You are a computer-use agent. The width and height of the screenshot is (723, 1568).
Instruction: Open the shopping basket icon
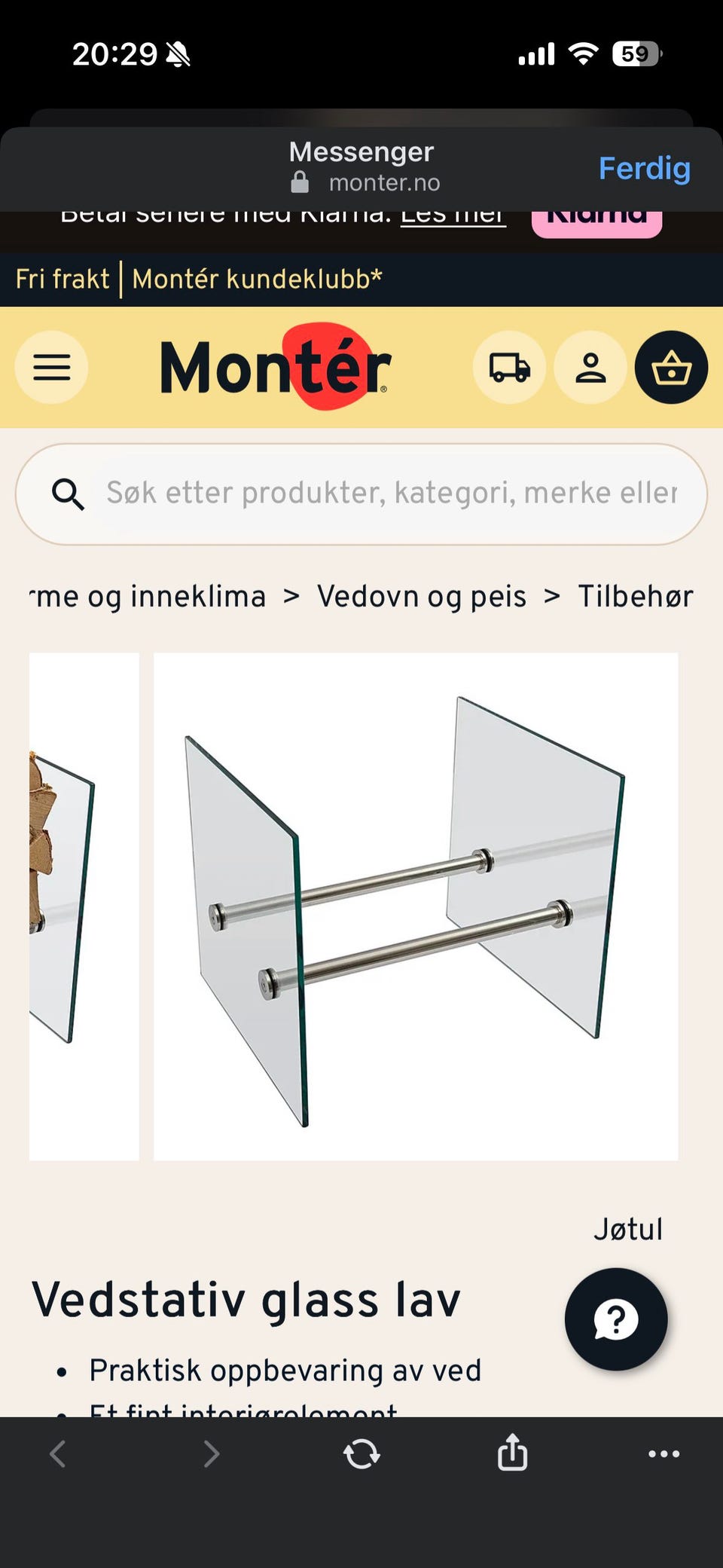click(x=671, y=368)
